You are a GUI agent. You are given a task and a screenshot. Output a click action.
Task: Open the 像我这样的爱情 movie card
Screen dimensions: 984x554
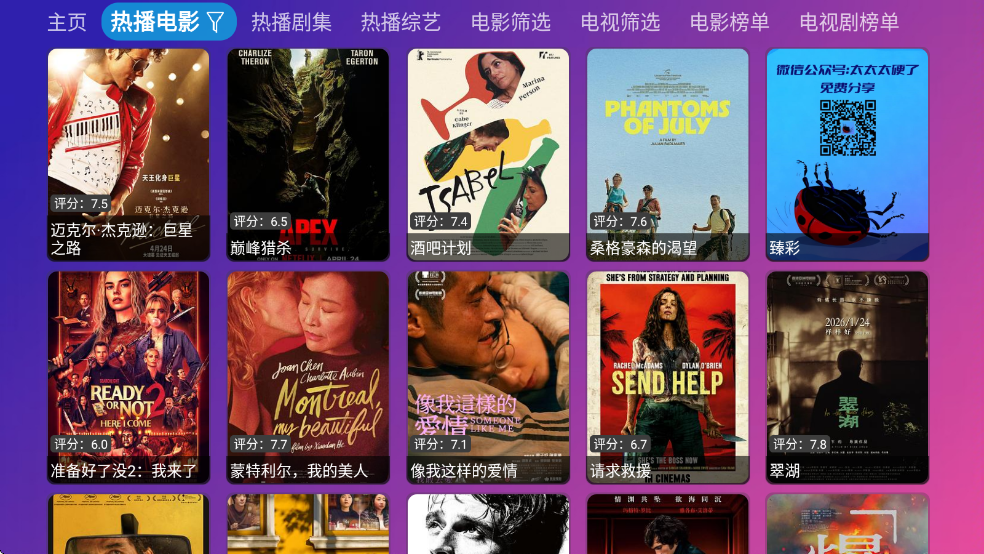click(x=488, y=377)
